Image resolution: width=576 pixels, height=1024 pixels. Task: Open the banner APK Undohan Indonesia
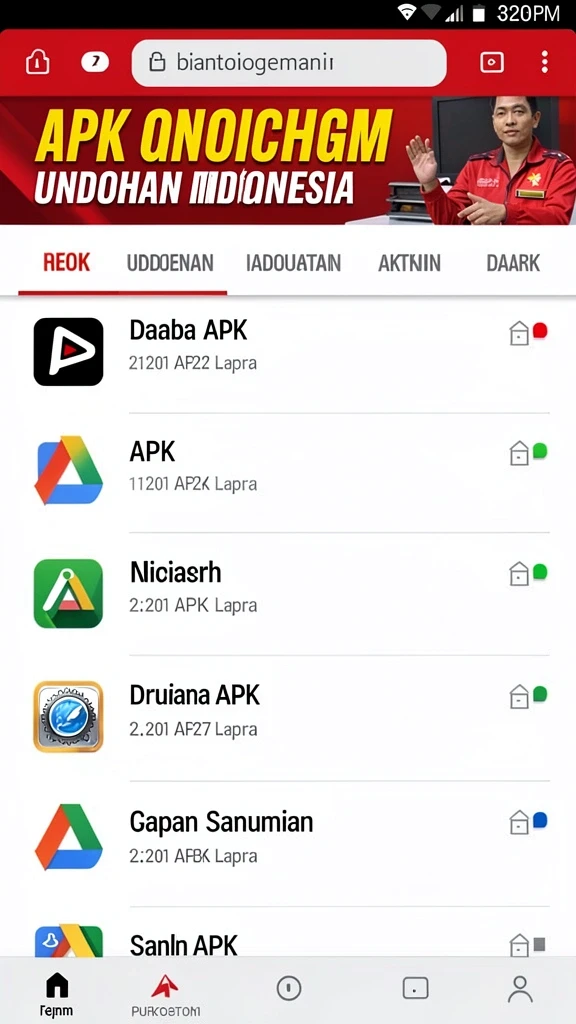tap(288, 160)
